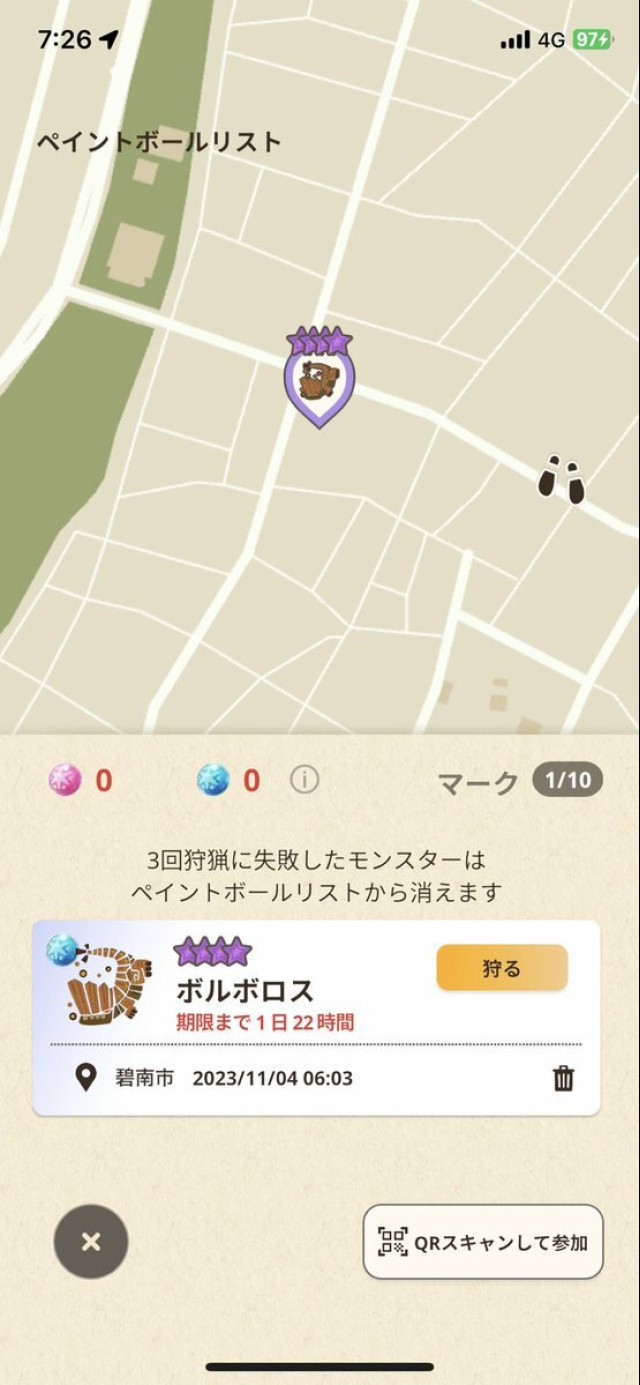
Task: Tap QRスキャンして参加 to join by QR scan
Action: (x=483, y=1242)
